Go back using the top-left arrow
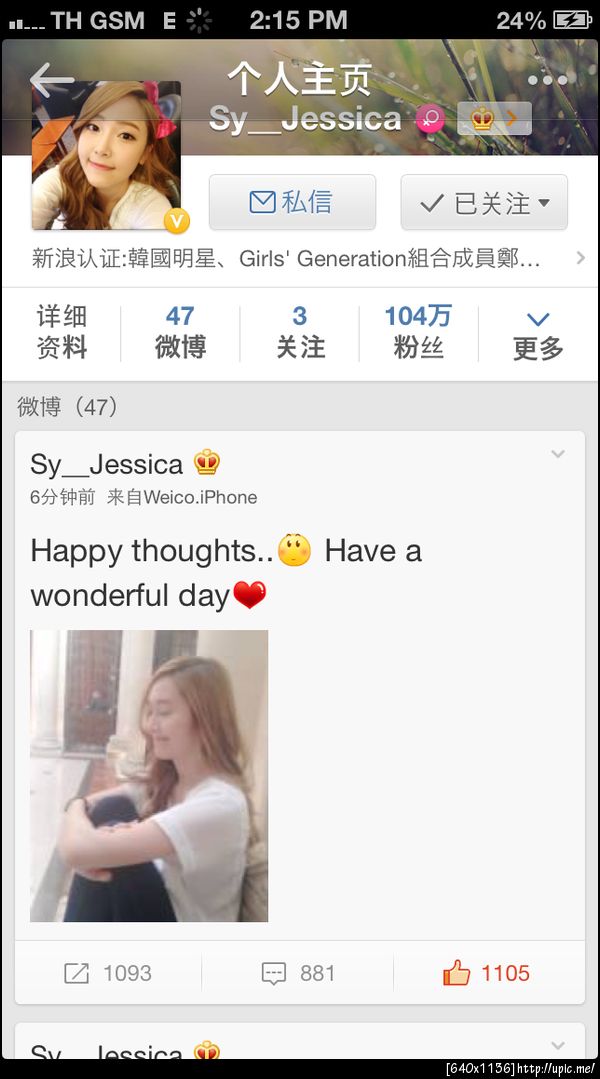 tap(52, 79)
